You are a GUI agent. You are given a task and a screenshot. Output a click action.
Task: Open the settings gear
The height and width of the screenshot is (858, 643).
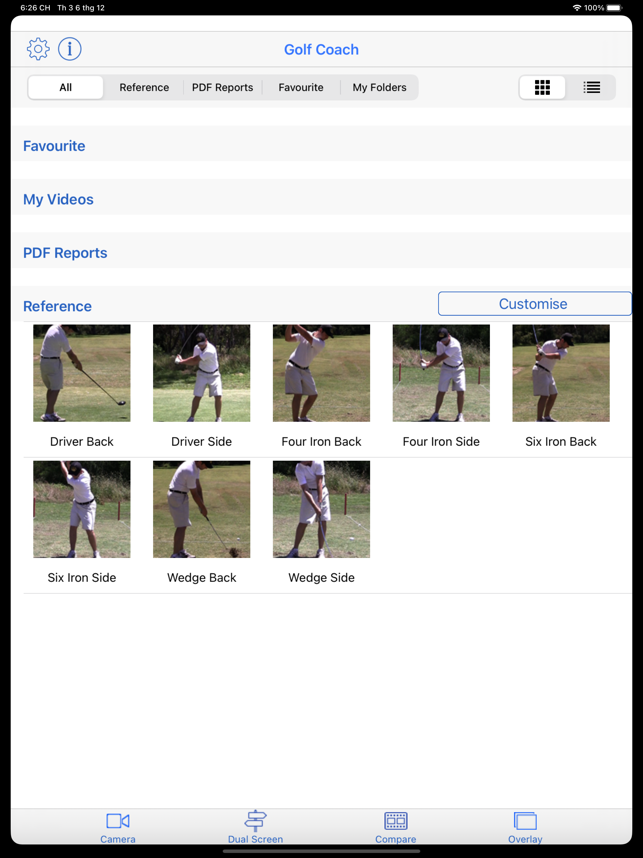coord(38,49)
